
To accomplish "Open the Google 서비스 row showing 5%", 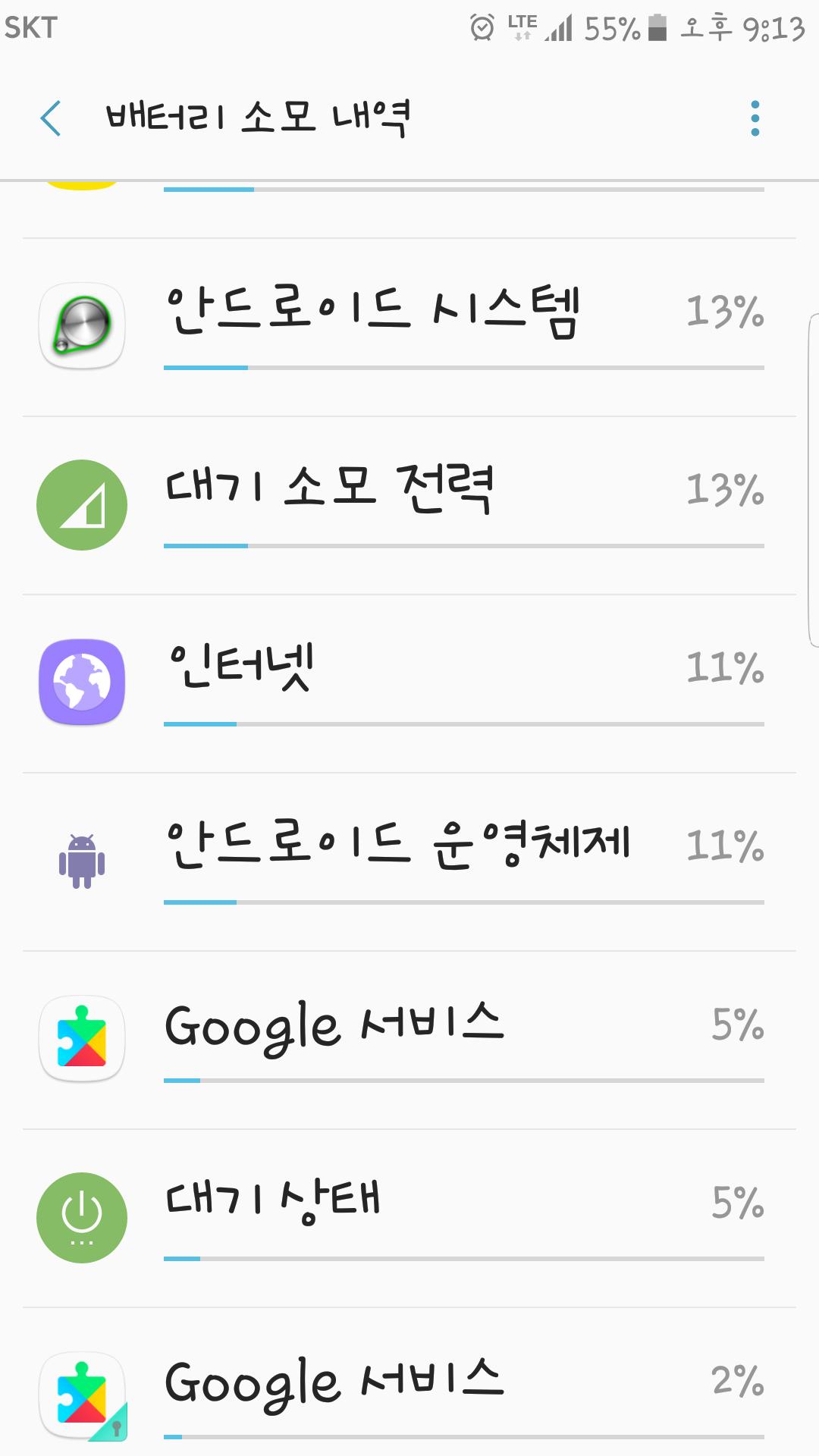I will [x=409, y=1039].
